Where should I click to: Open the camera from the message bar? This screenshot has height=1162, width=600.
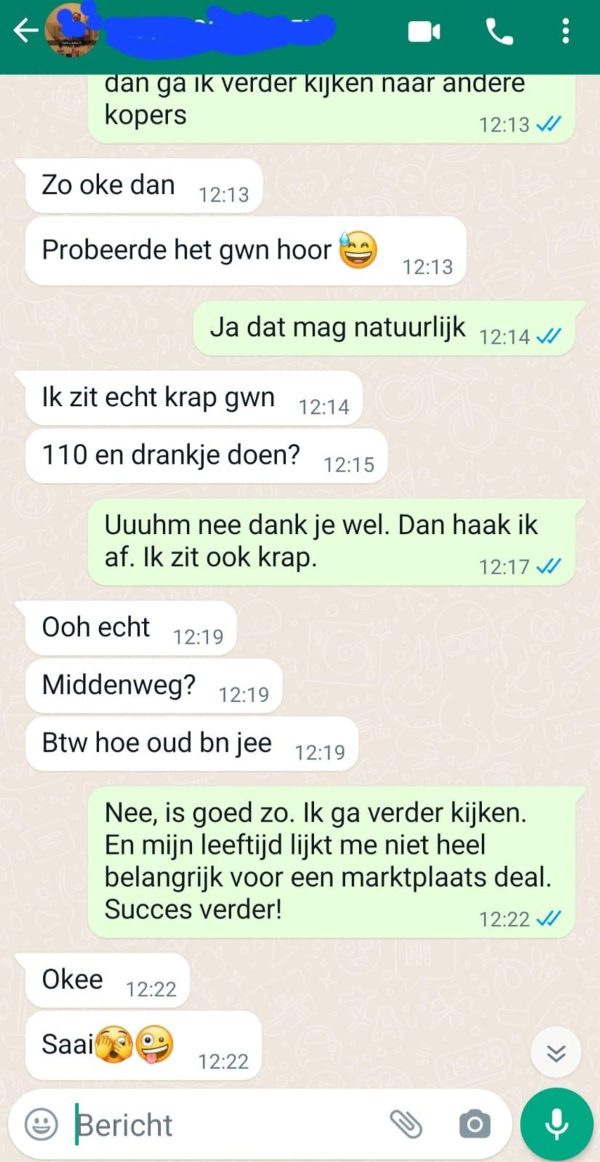click(474, 1125)
